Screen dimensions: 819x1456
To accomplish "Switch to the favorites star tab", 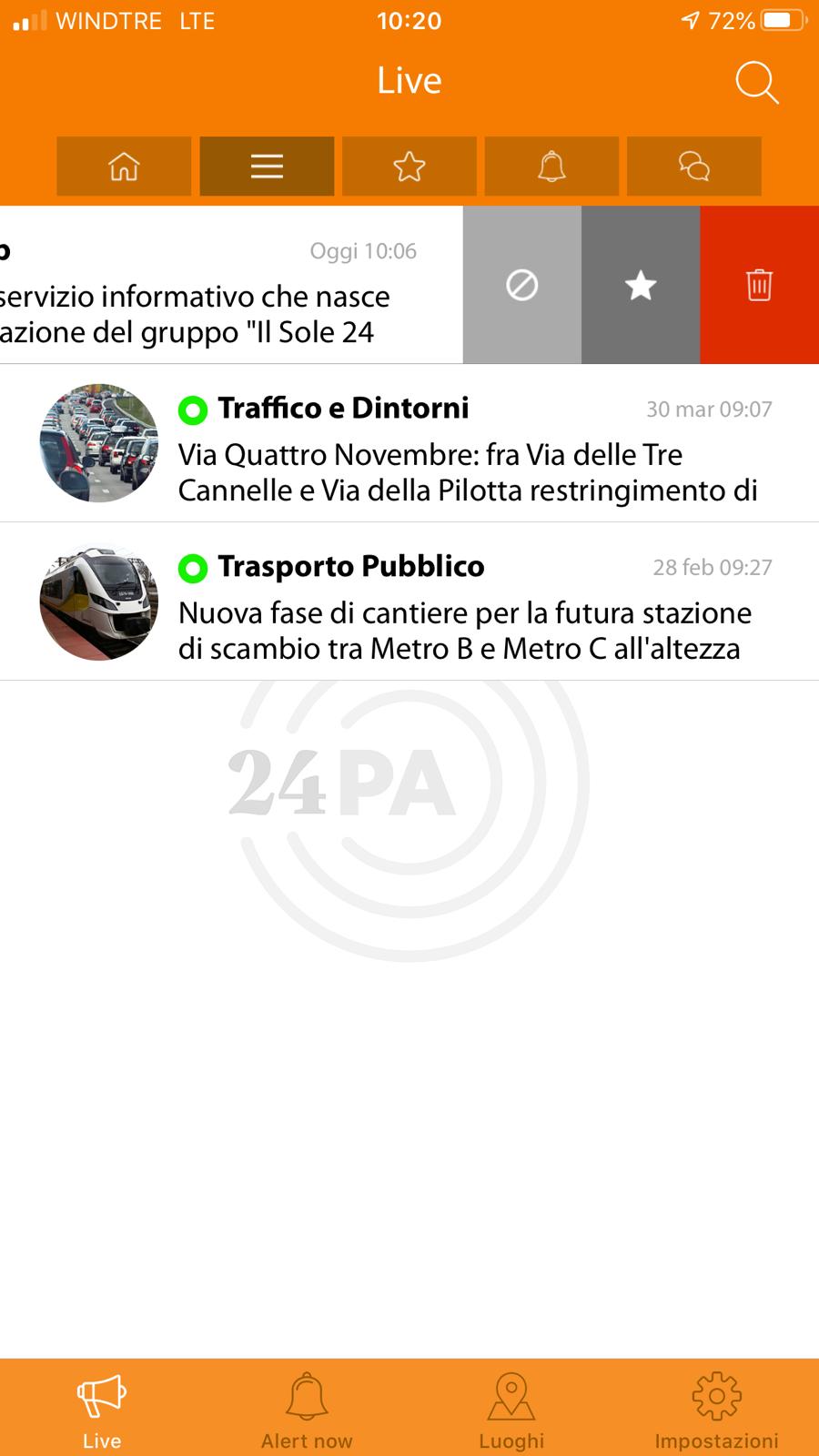I will pyautogui.click(x=409, y=167).
